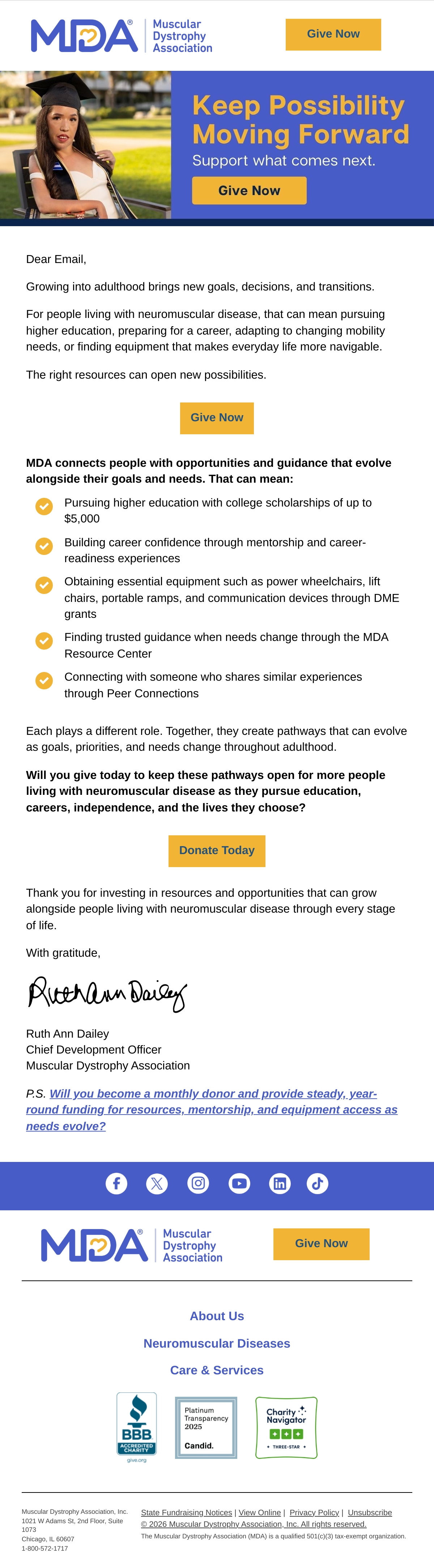Tap Give Now below the possibilities paragraph
The width and height of the screenshot is (434, 1568).
click(217, 418)
